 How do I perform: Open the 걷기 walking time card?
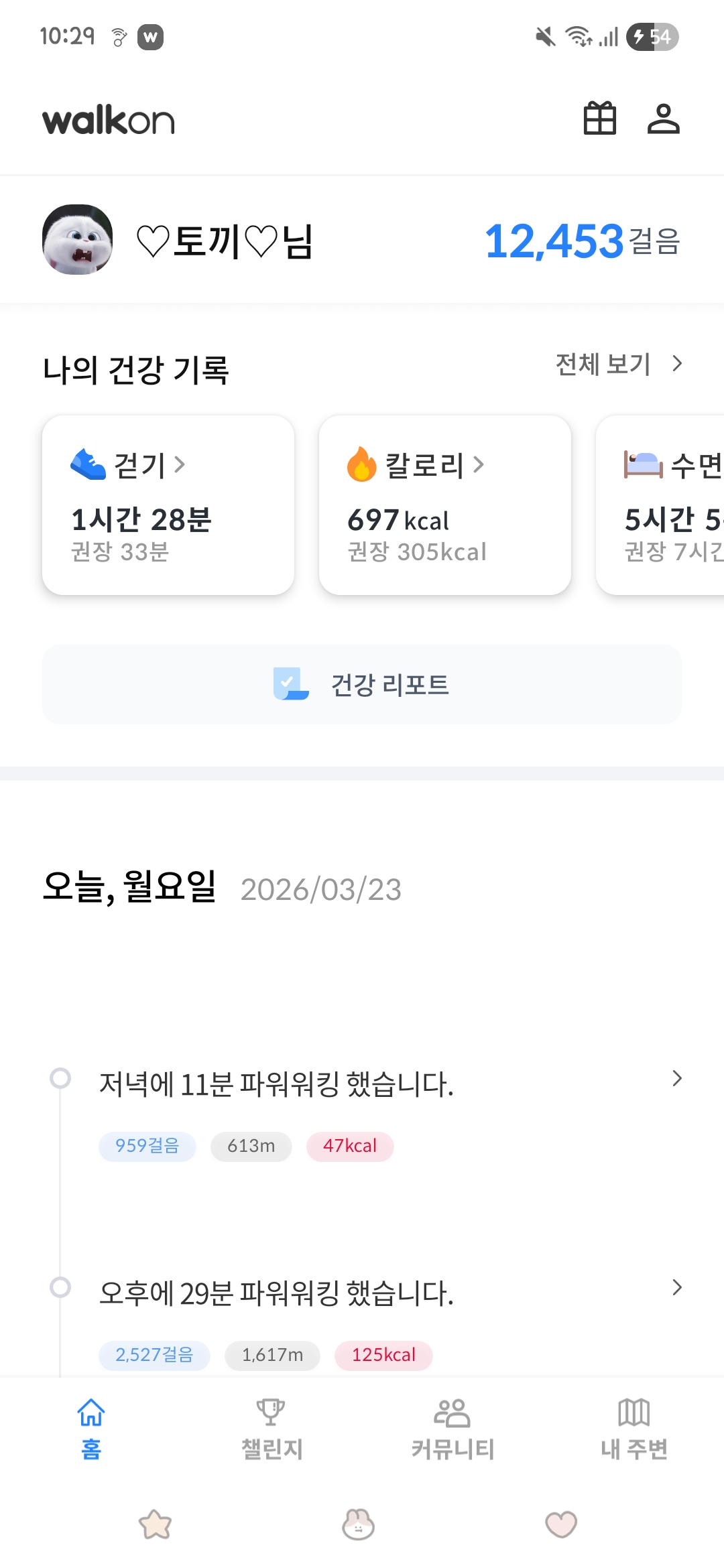click(x=168, y=505)
